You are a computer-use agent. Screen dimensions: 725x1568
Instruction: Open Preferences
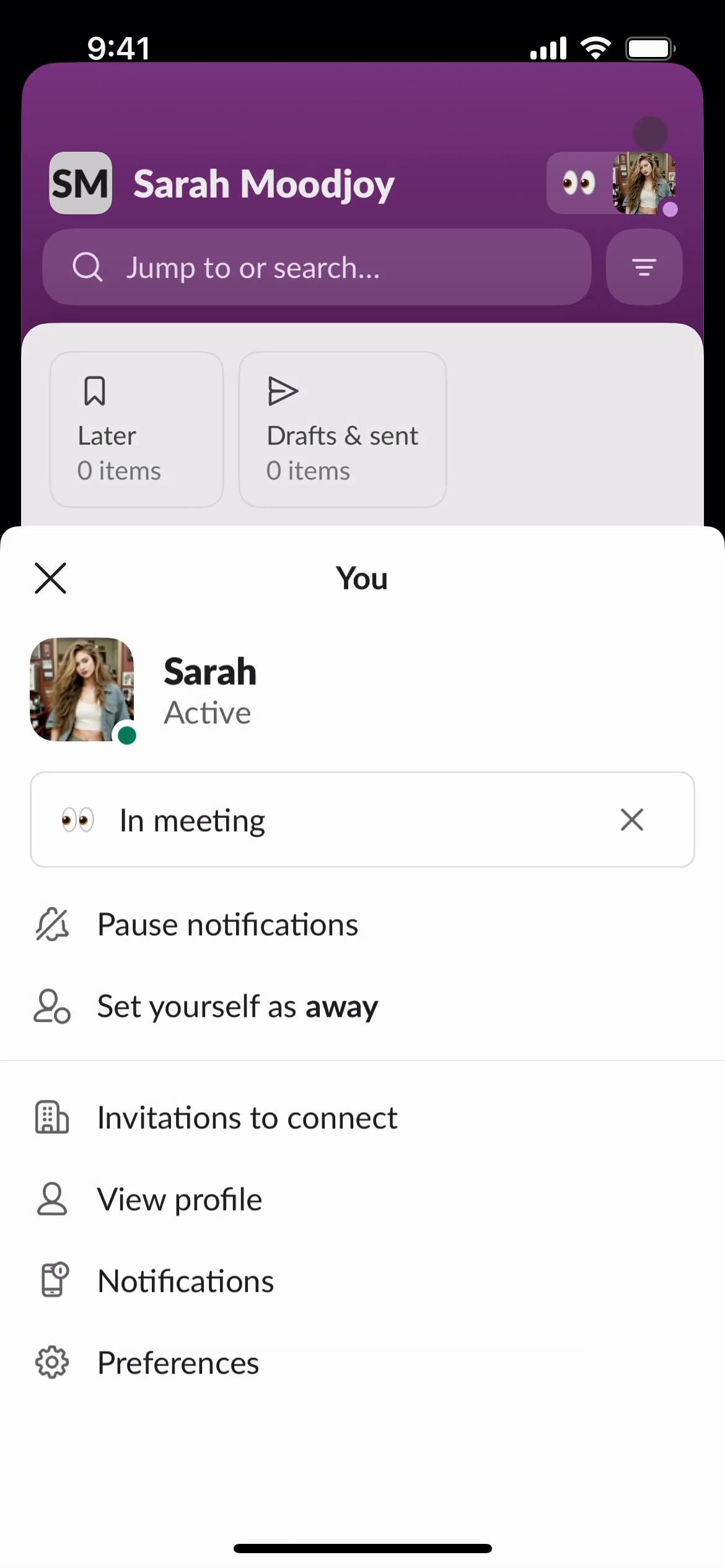tap(178, 1363)
